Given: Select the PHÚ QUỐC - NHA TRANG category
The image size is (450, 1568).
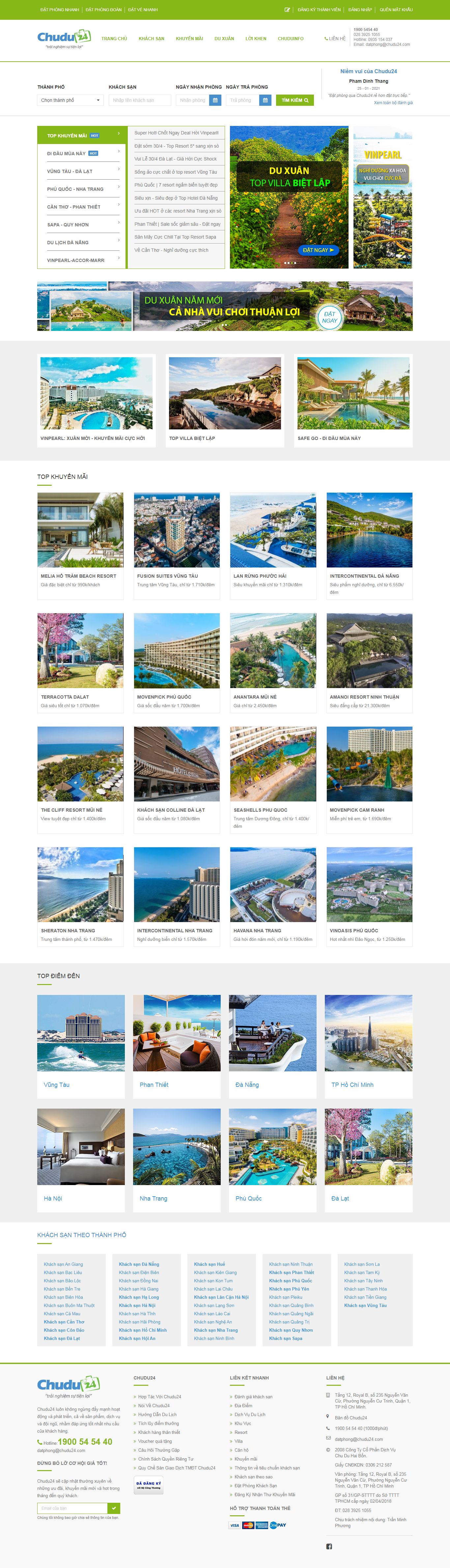Looking at the screenshot, I should (75, 189).
